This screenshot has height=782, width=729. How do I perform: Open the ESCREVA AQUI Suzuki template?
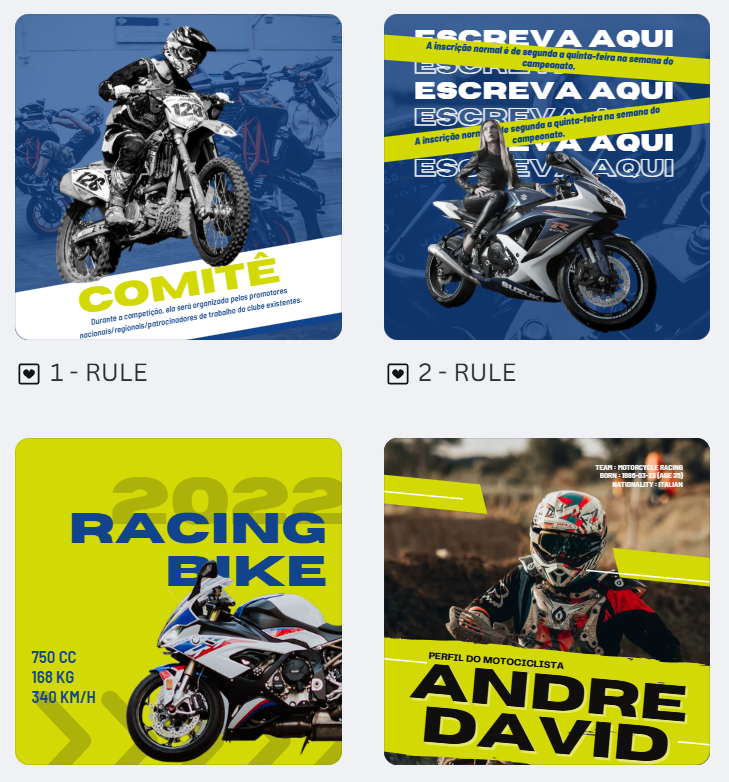pos(547,177)
